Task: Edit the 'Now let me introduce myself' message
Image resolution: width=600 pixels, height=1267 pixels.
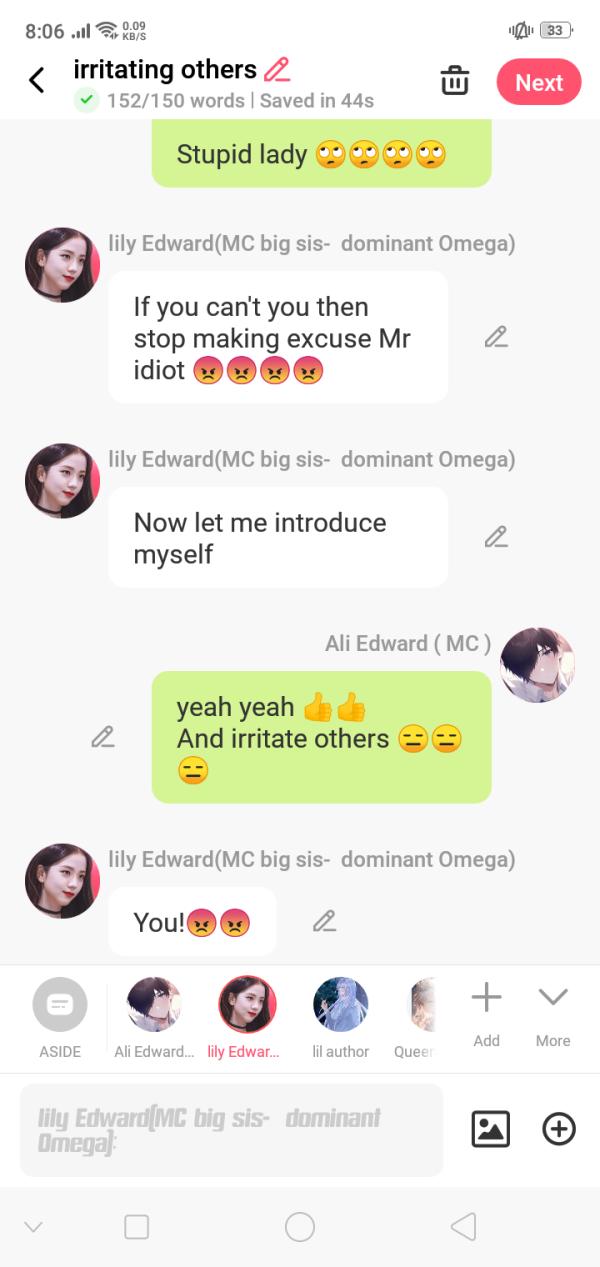Action: pos(495,538)
